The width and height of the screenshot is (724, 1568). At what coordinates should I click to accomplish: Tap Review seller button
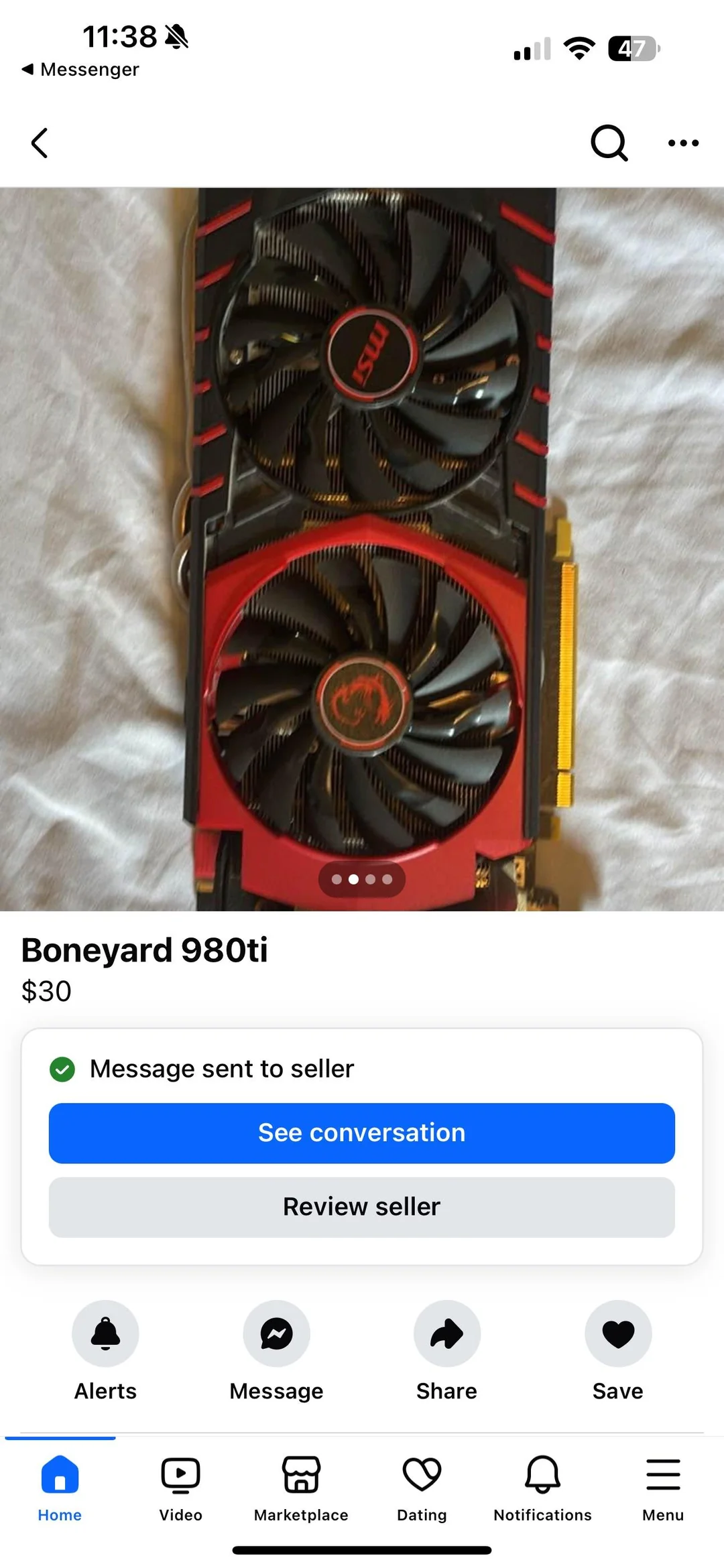pyautogui.click(x=362, y=1207)
